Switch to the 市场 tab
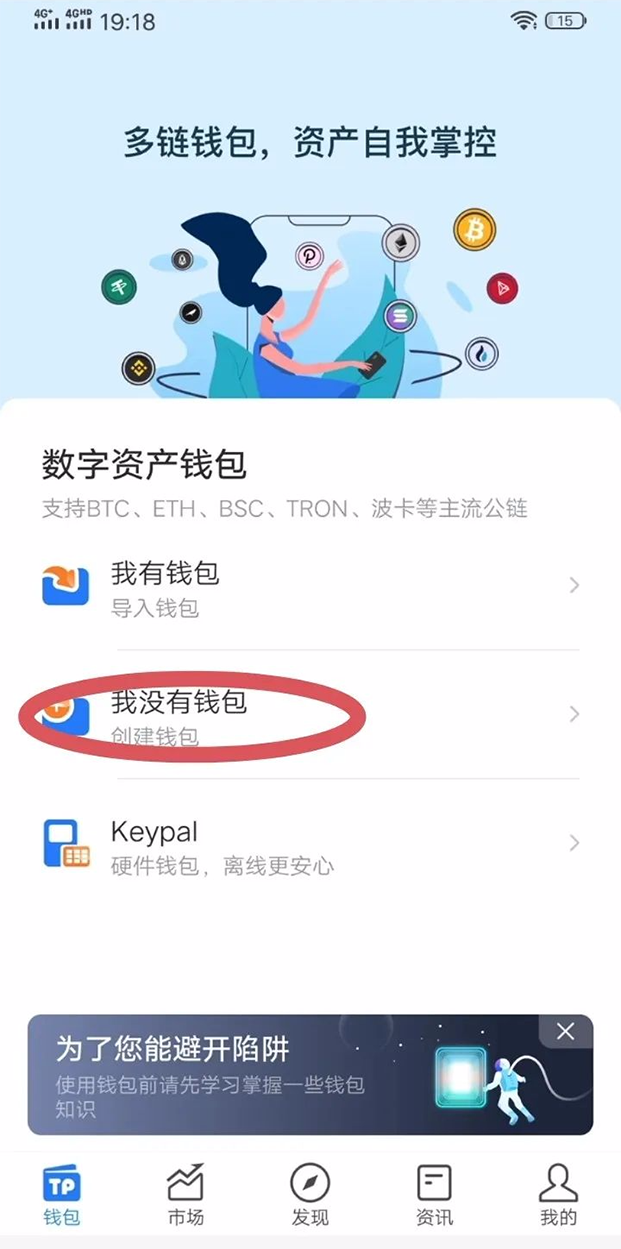 point(185,1195)
